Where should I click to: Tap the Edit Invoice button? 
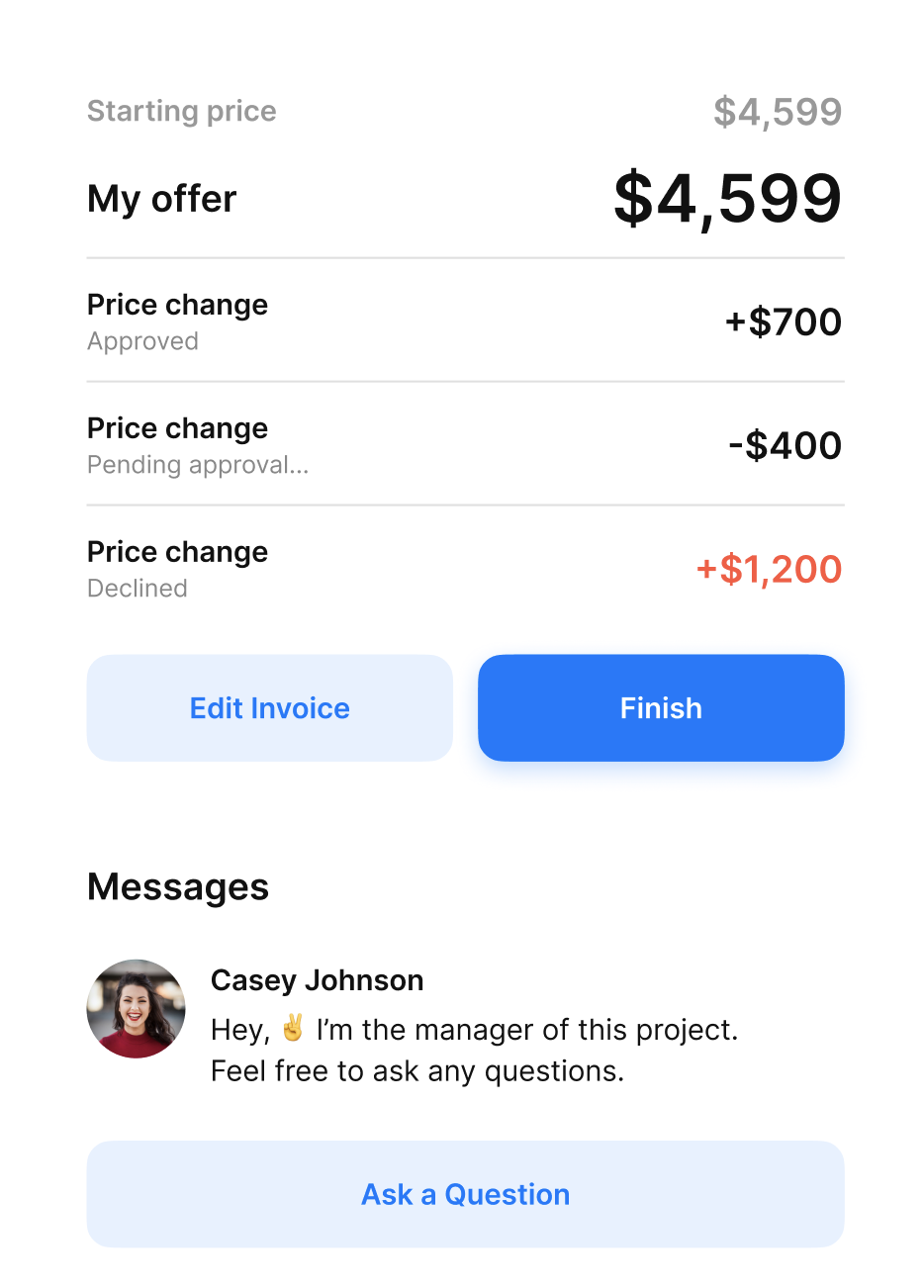click(269, 708)
